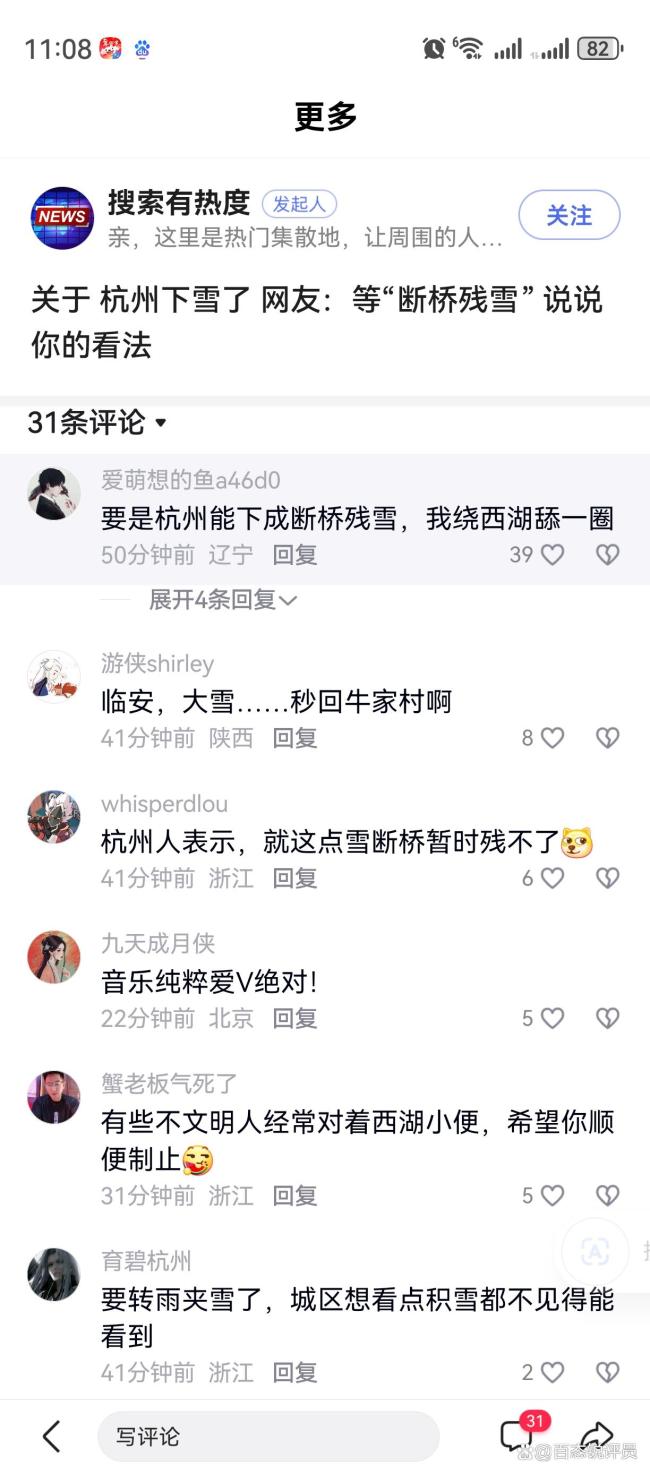Open the comments icon with 31 badge
650x1474 pixels.
coord(518,1436)
